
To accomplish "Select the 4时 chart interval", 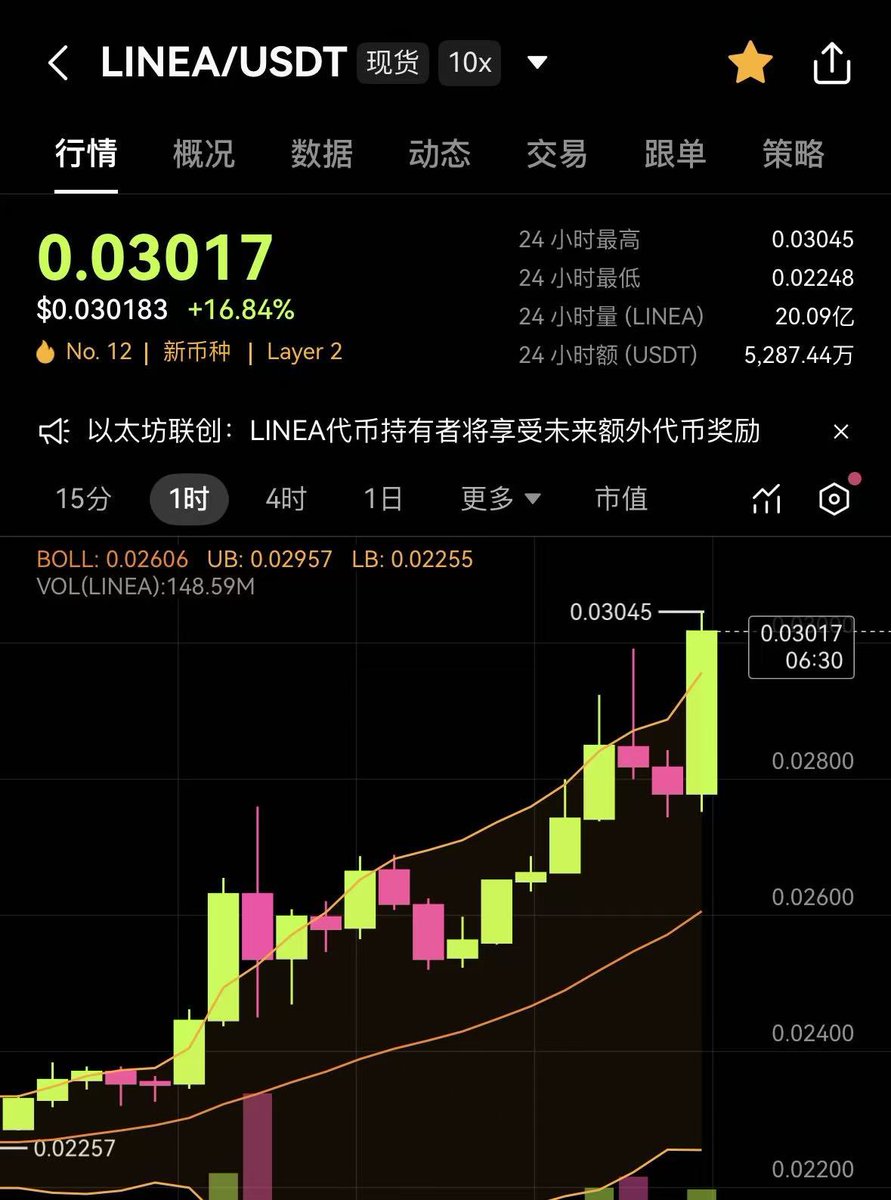I will pos(286,498).
